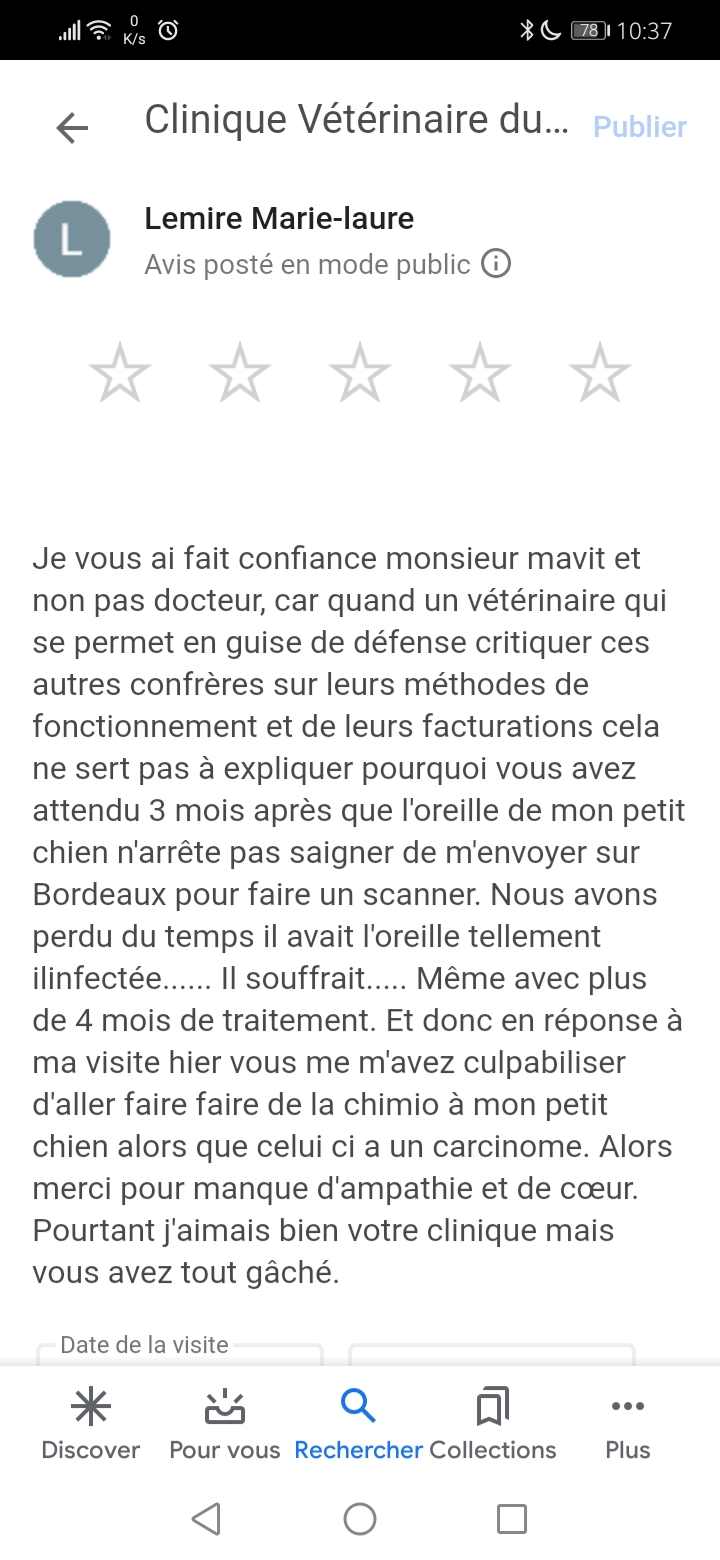Rate five stars

click(600, 372)
